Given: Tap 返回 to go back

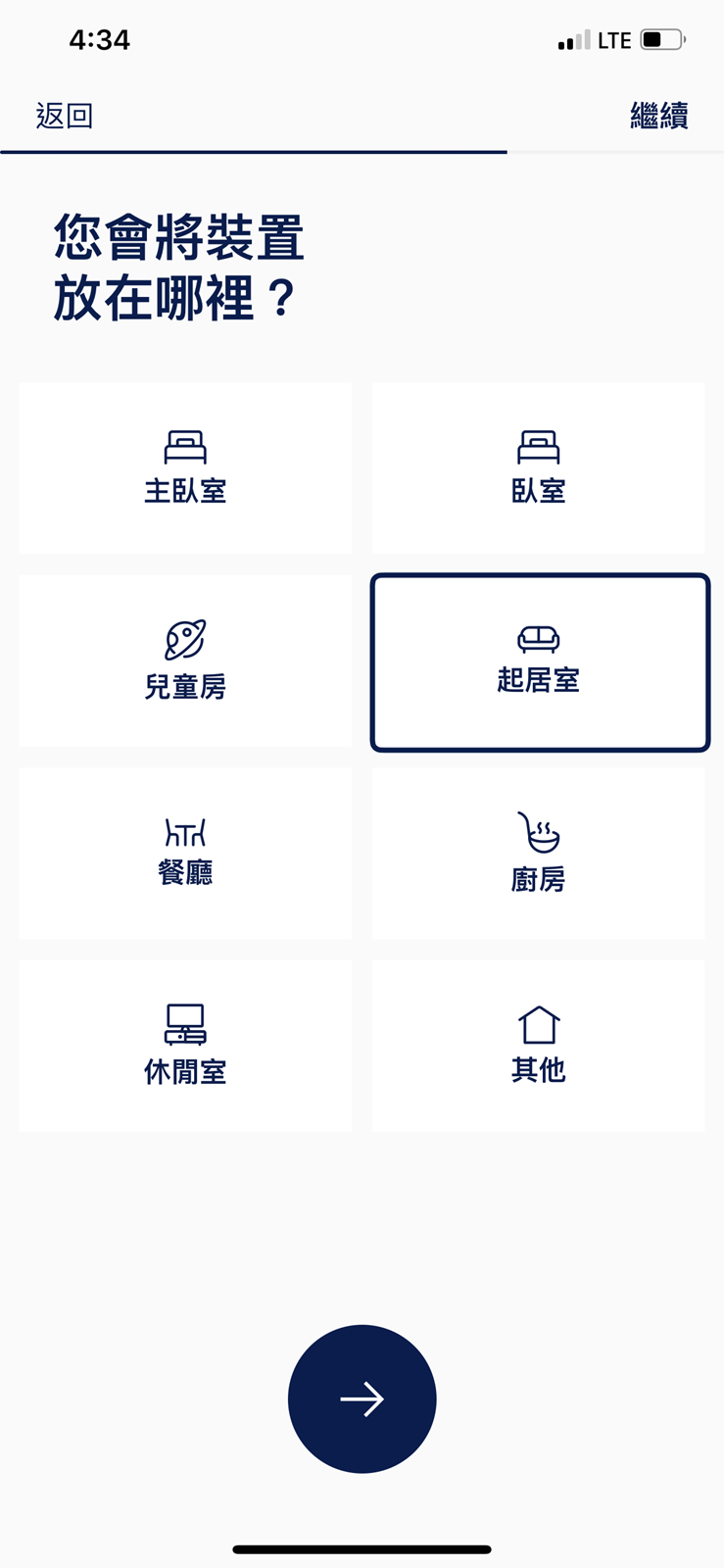Looking at the screenshot, I should pyautogui.click(x=65, y=116).
